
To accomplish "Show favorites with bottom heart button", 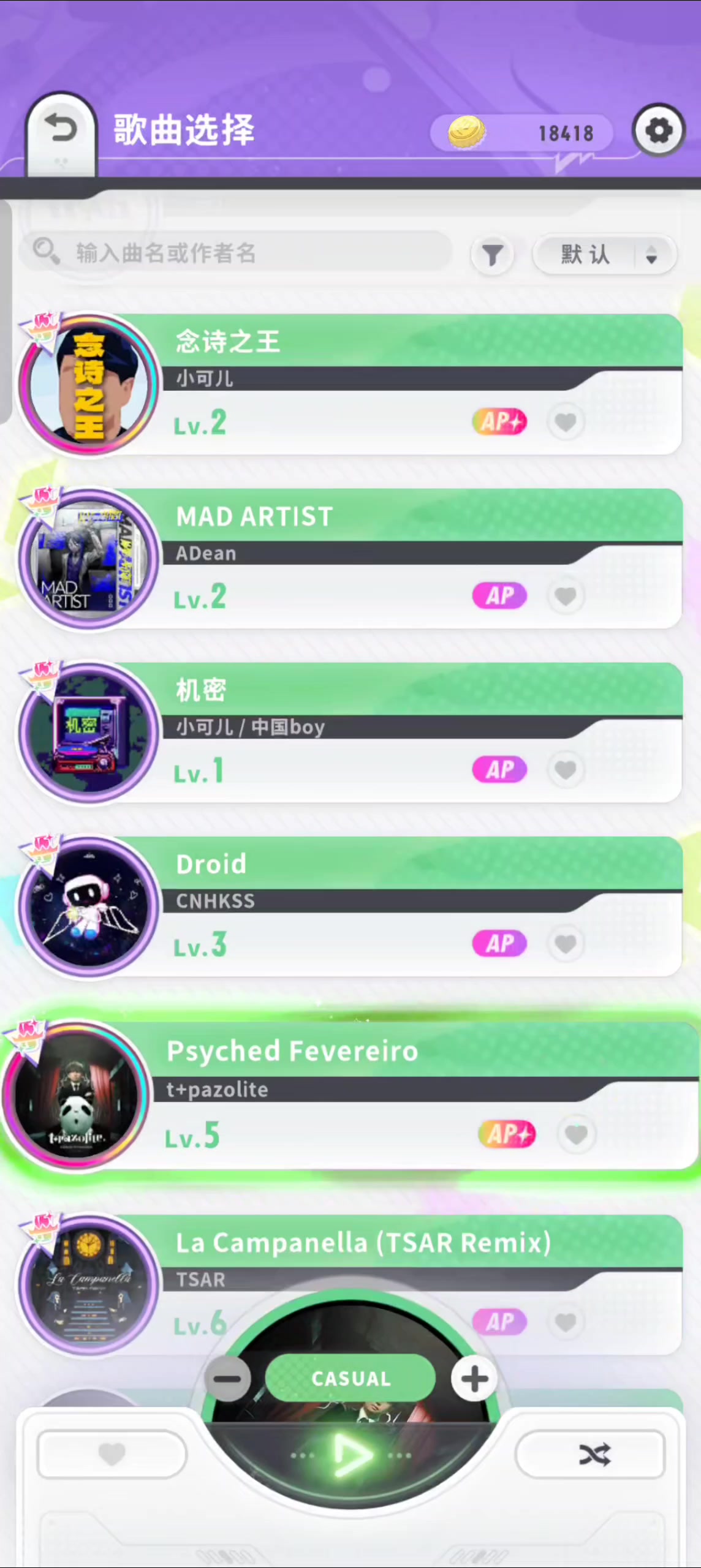I will pos(112,1453).
